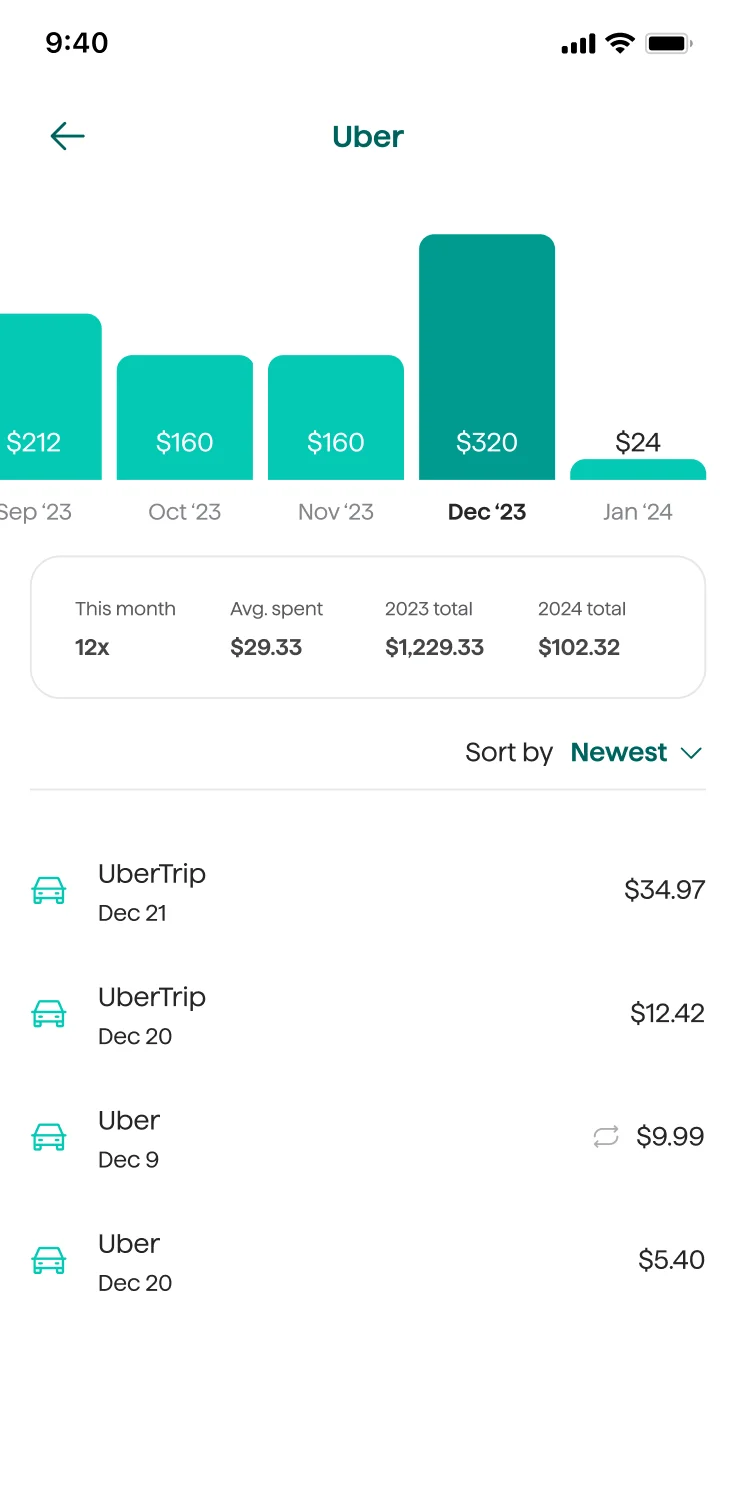
Task: Click the car icon next to UberTrip Dec 20
Action: tap(48, 1013)
